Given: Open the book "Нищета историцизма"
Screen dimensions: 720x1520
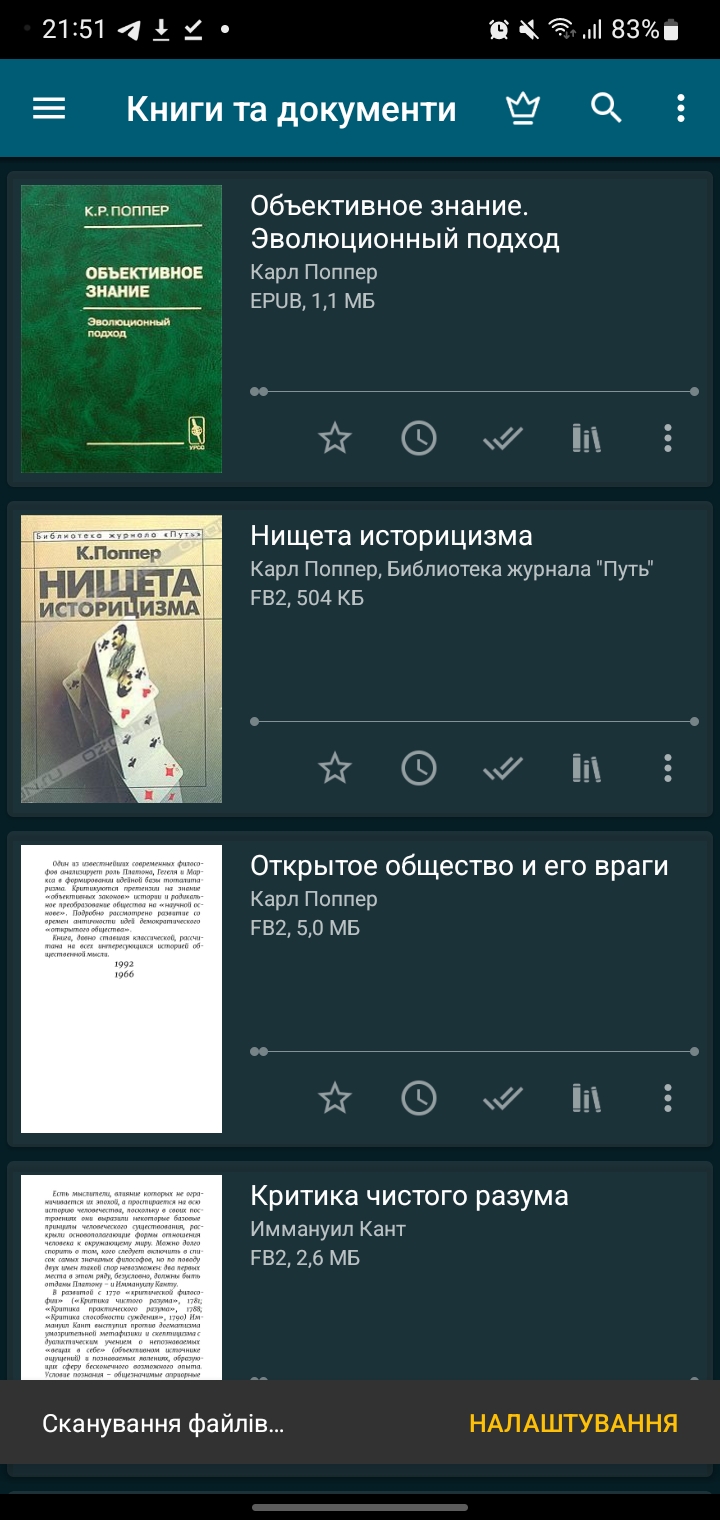Looking at the screenshot, I should (391, 536).
